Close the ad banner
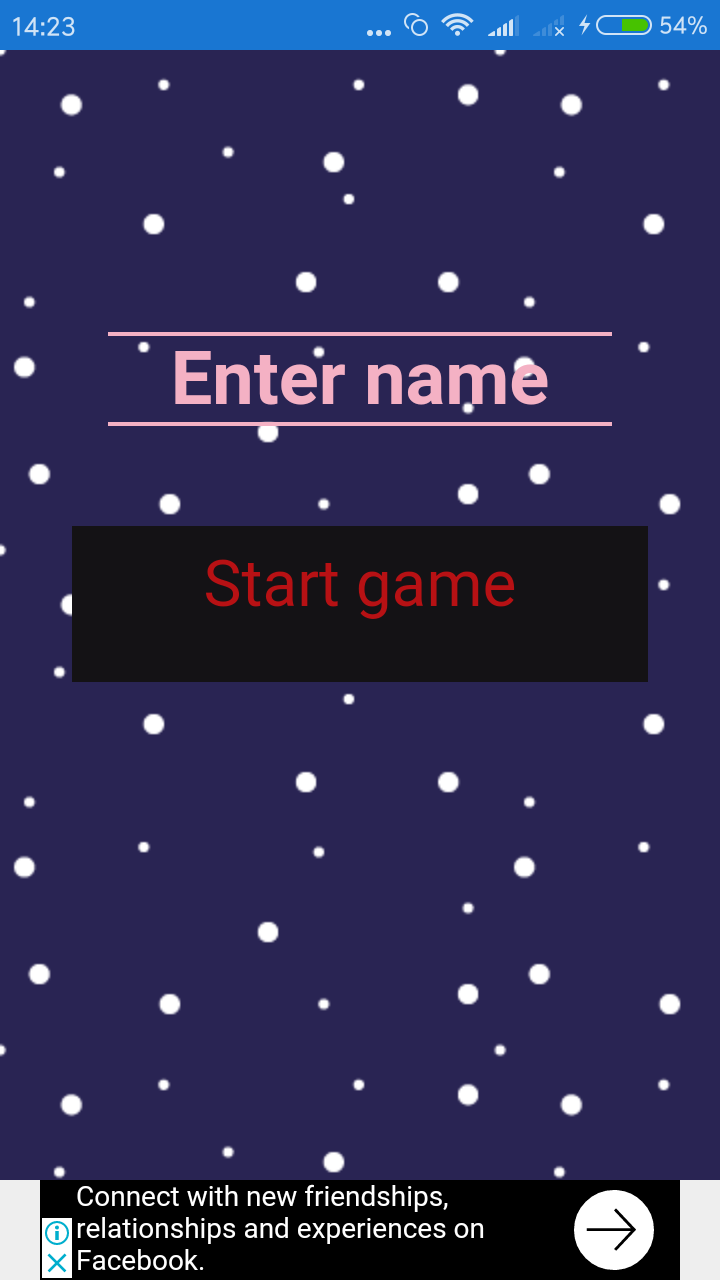Image resolution: width=720 pixels, height=1280 pixels. tap(57, 1263)
